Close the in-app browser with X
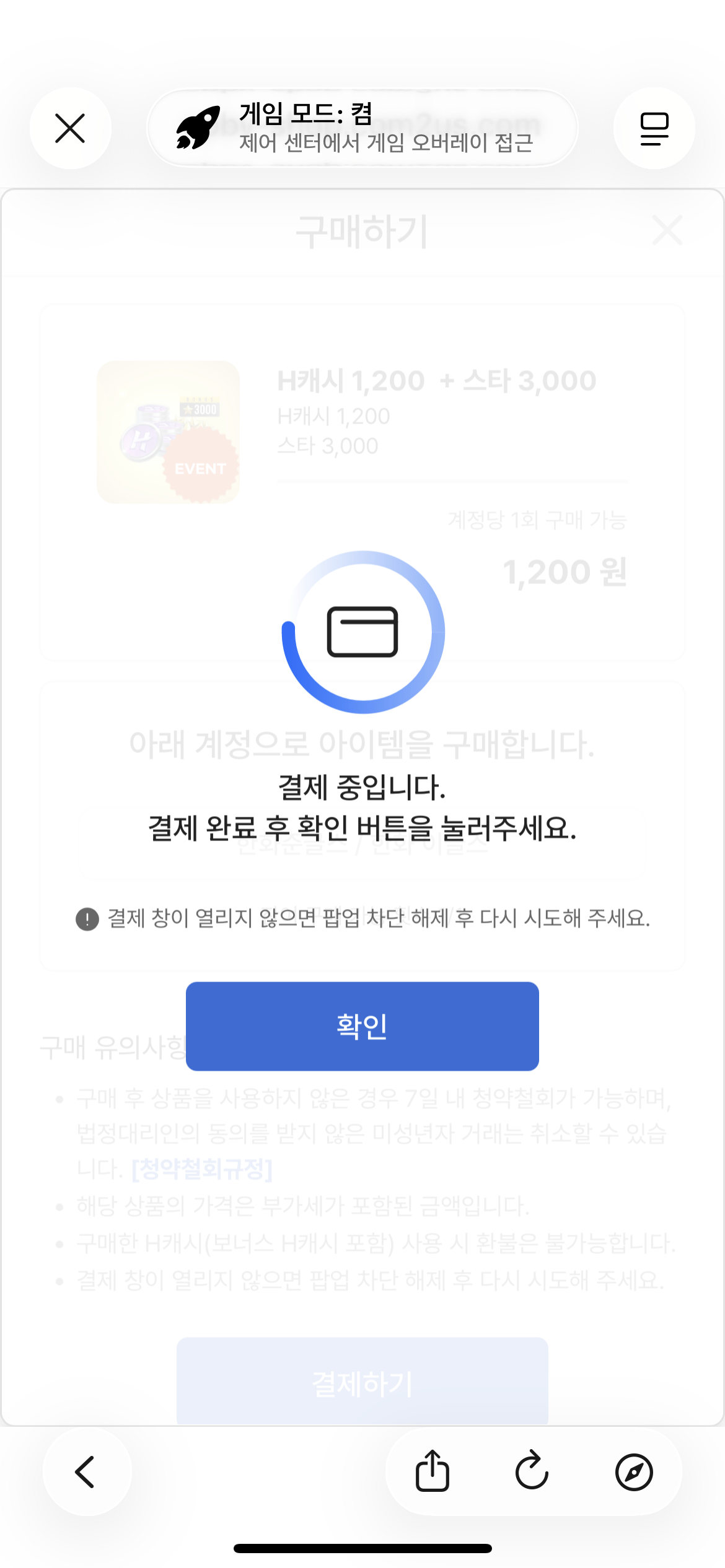Screen dimensions: 725x1568 70,128
